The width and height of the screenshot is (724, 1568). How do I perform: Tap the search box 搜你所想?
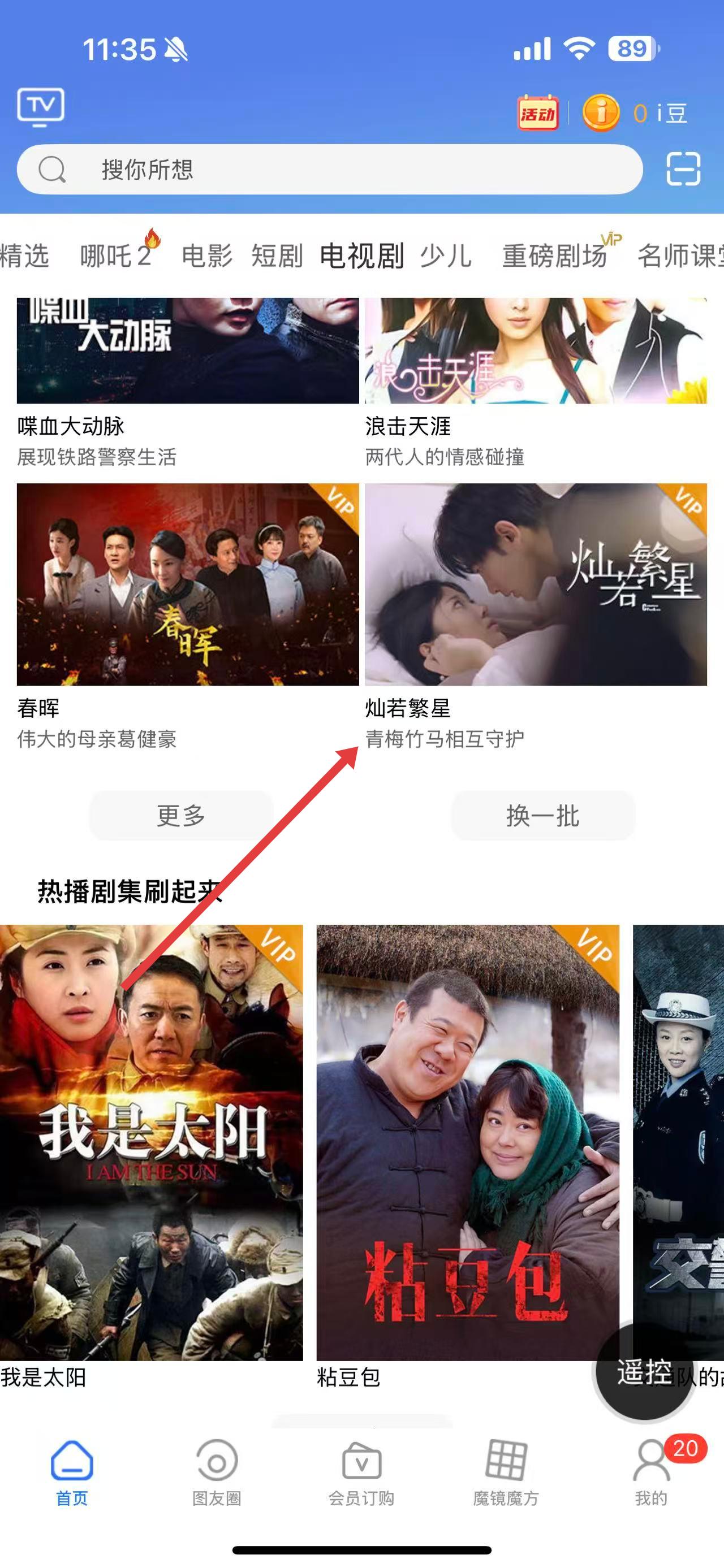[x=329, y=169]
